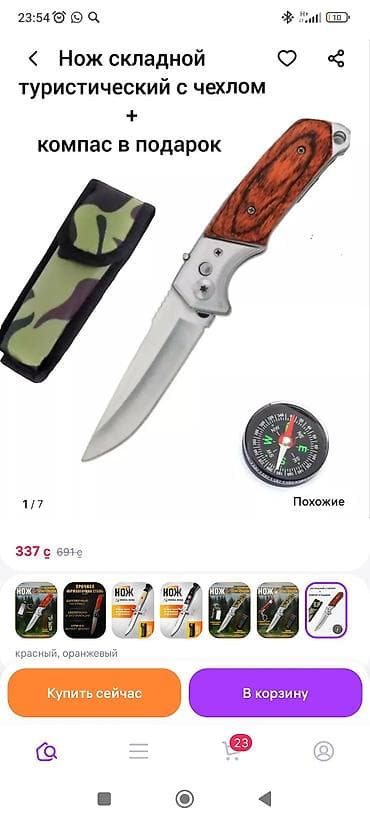Open the home search tab
The height and width of the screenshot is (822, 370).
pos(47,752)
